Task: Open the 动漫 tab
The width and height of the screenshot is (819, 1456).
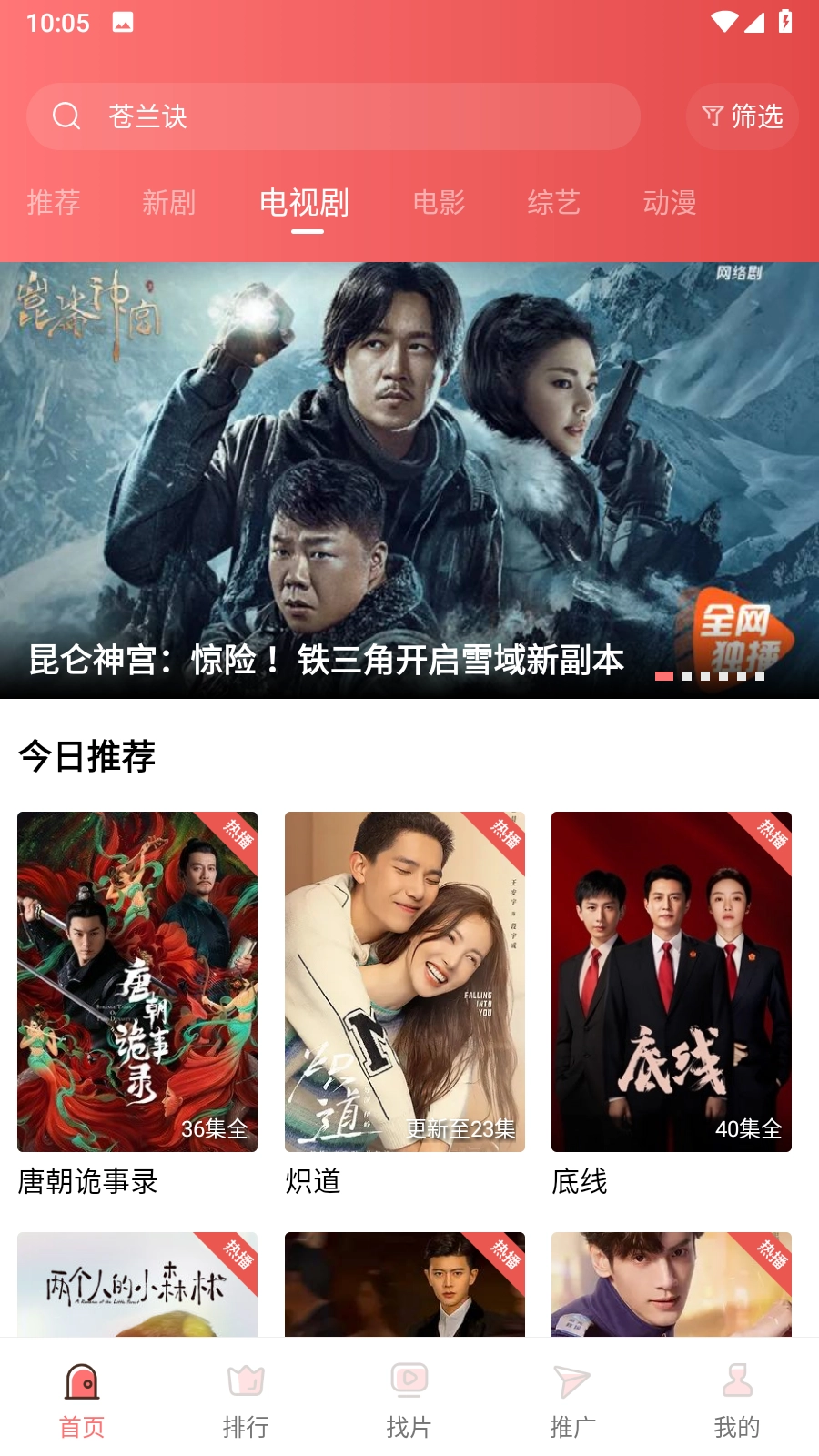Action: point(670,202)
